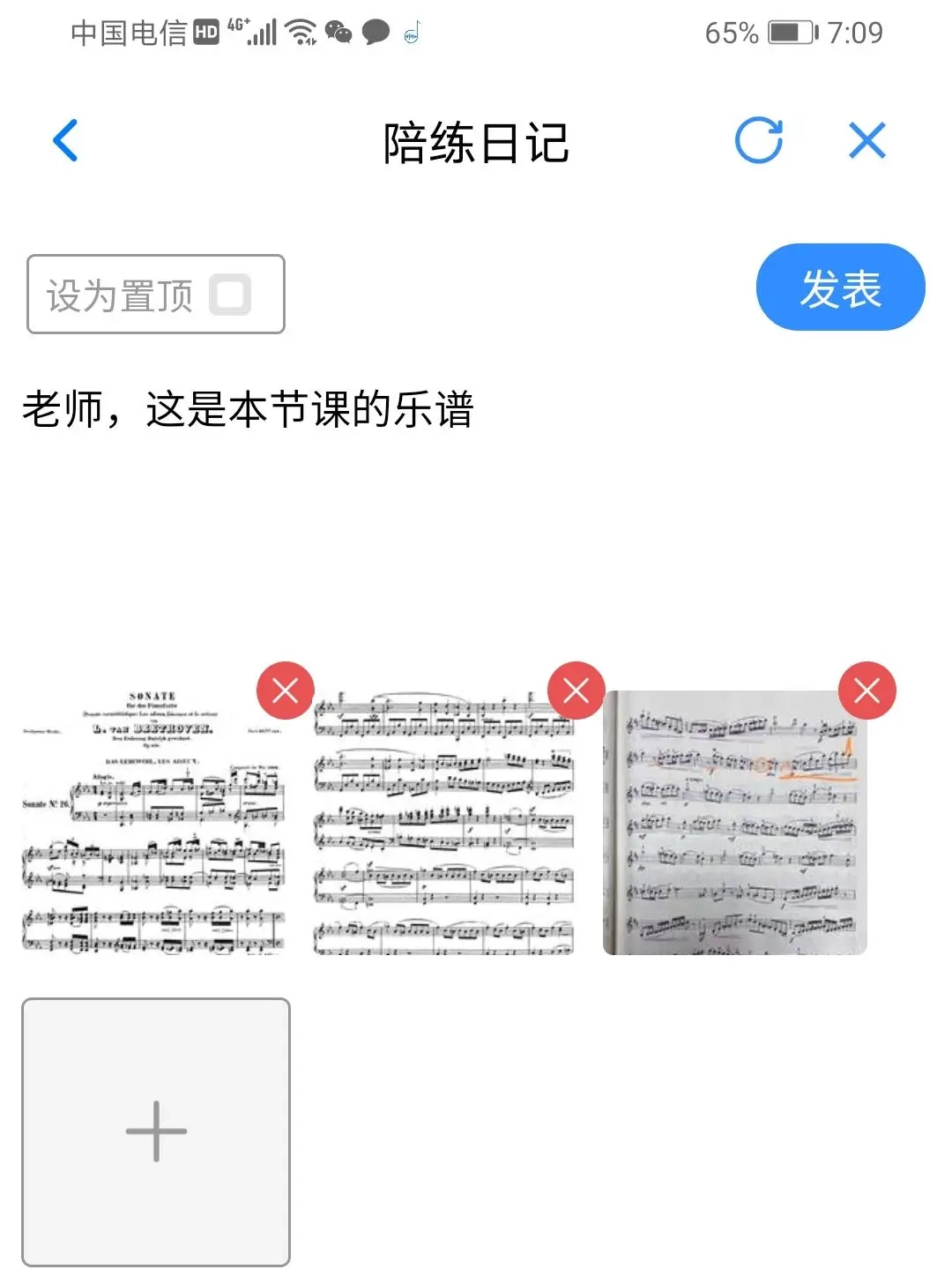Check the 设为置顶 checkbox
Screen dimensions: 952x1277
[230, 295]
